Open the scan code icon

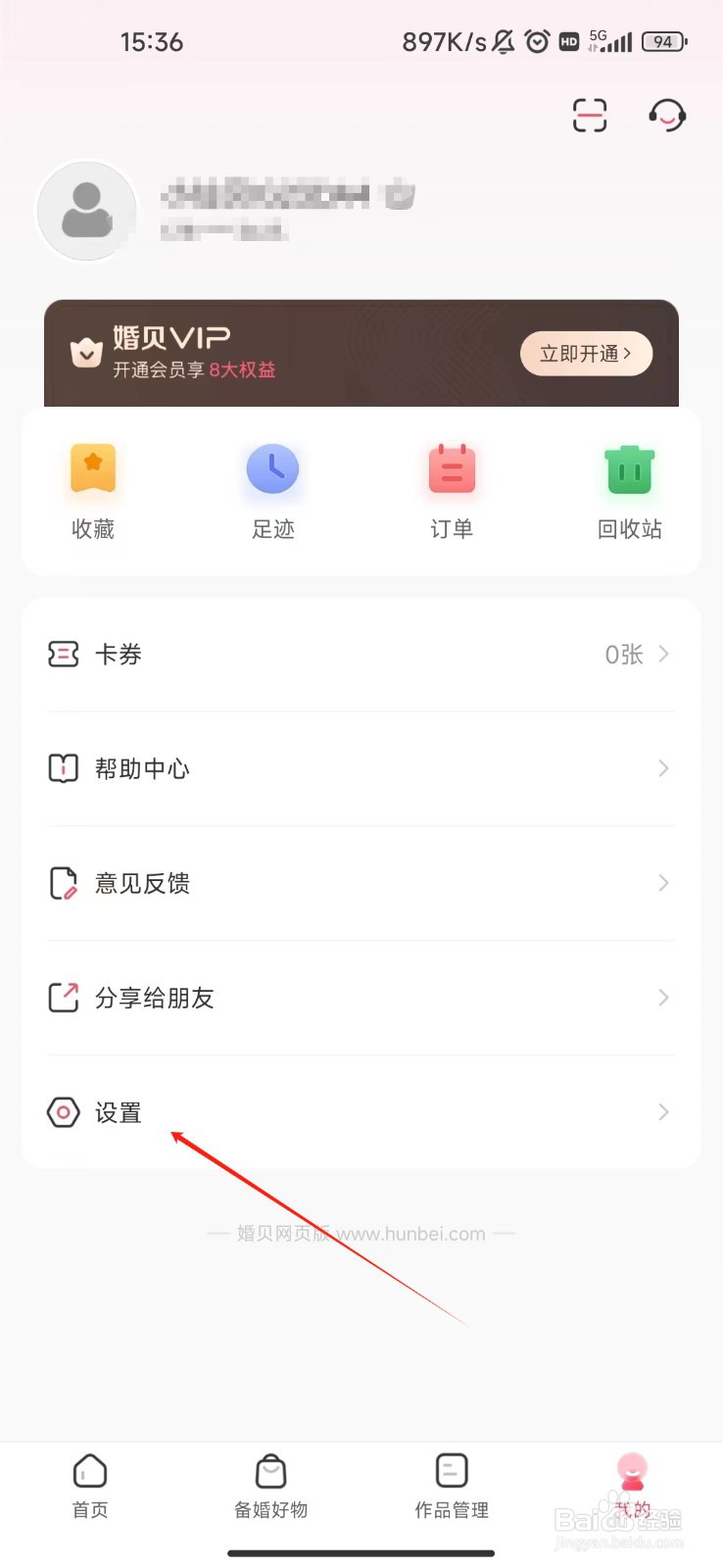(590, 116)
